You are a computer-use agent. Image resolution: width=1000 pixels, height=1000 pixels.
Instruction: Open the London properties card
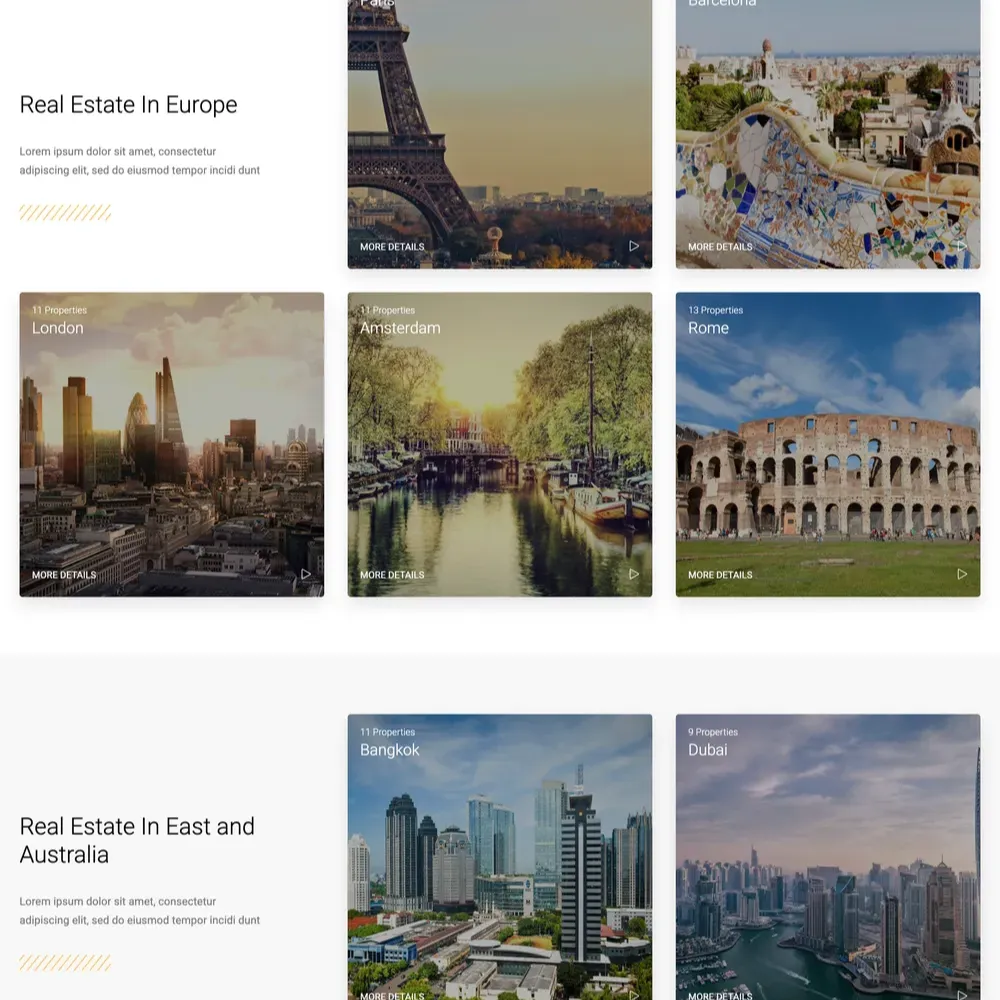[x=171, y=444]
